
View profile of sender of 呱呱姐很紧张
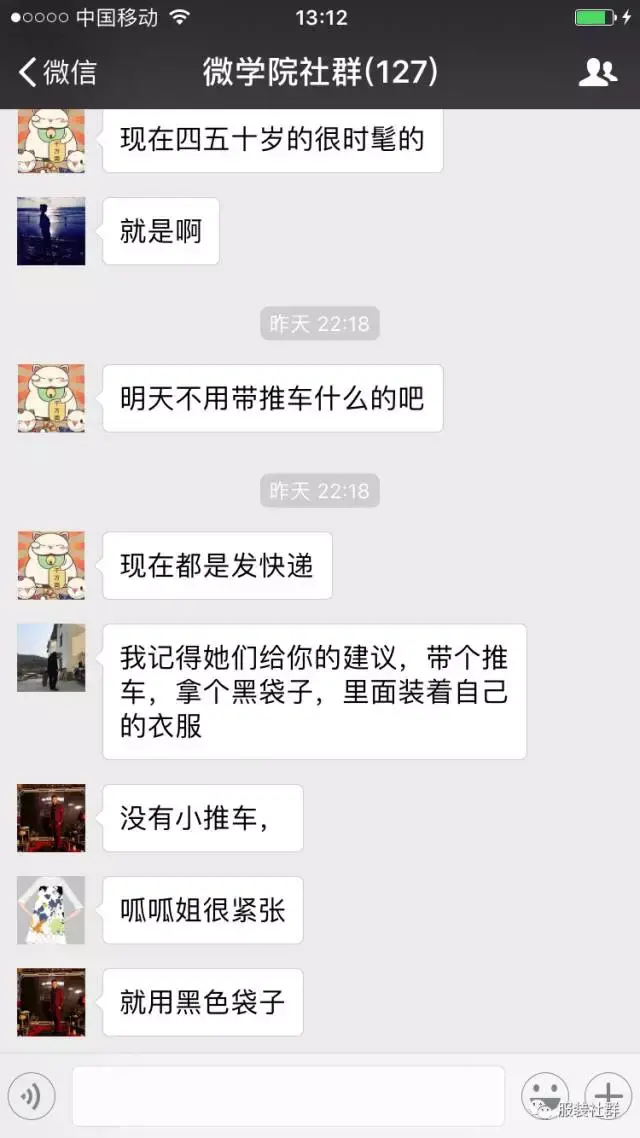(x=51, y=910)
